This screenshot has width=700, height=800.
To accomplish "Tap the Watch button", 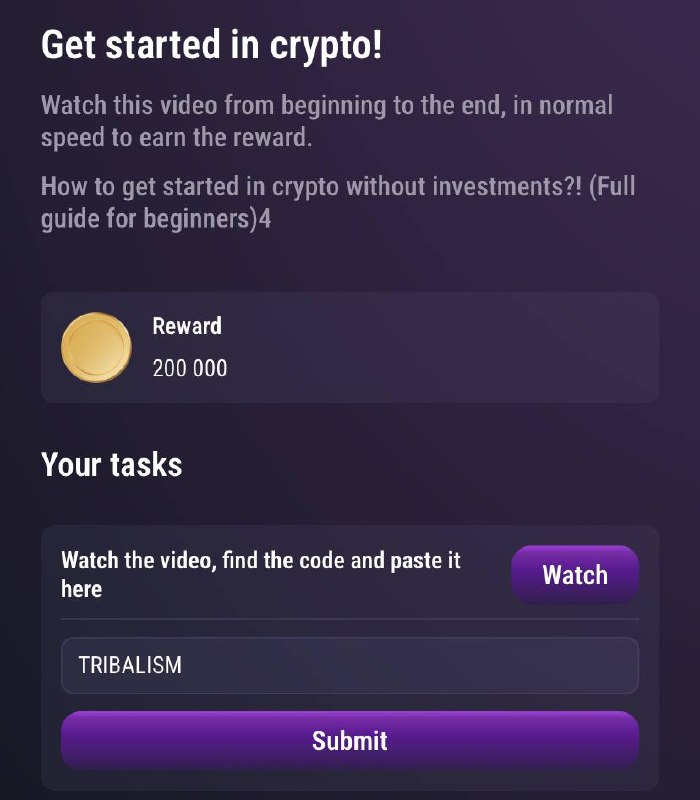I will [574, 575].
